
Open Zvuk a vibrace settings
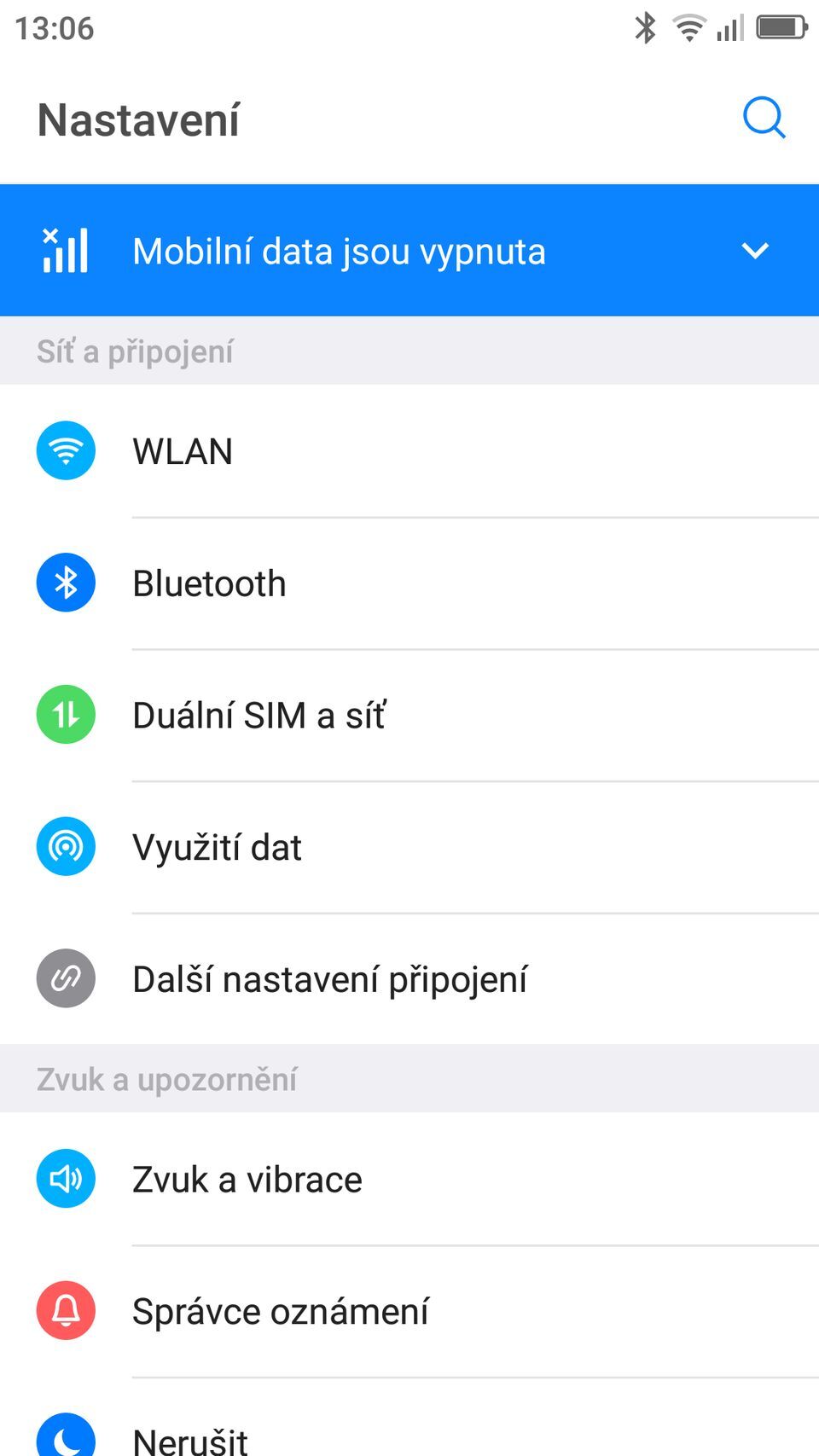click(247, 1180)
